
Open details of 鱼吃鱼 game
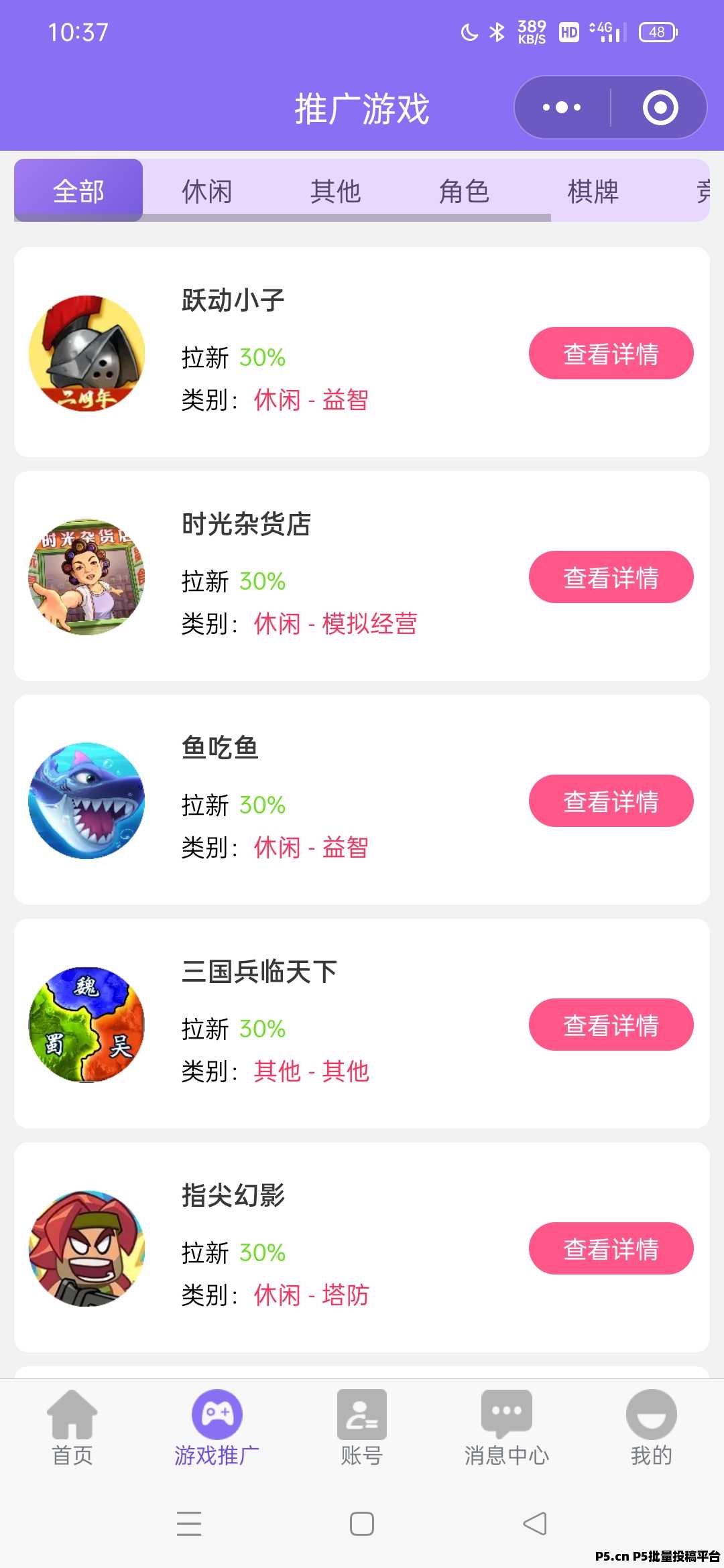[611, 801]
